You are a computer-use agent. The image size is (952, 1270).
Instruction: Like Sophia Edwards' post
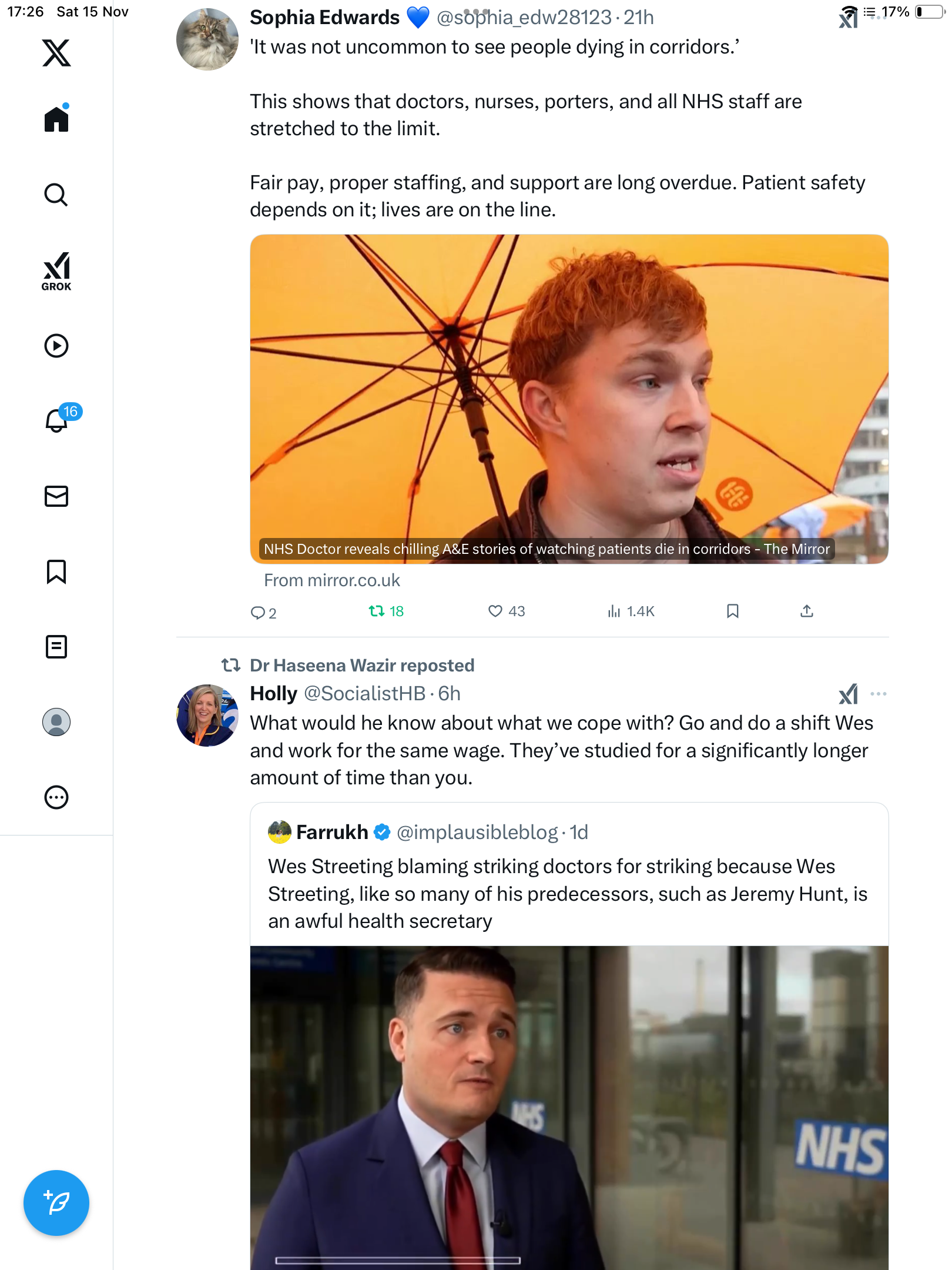coord(495,611)
